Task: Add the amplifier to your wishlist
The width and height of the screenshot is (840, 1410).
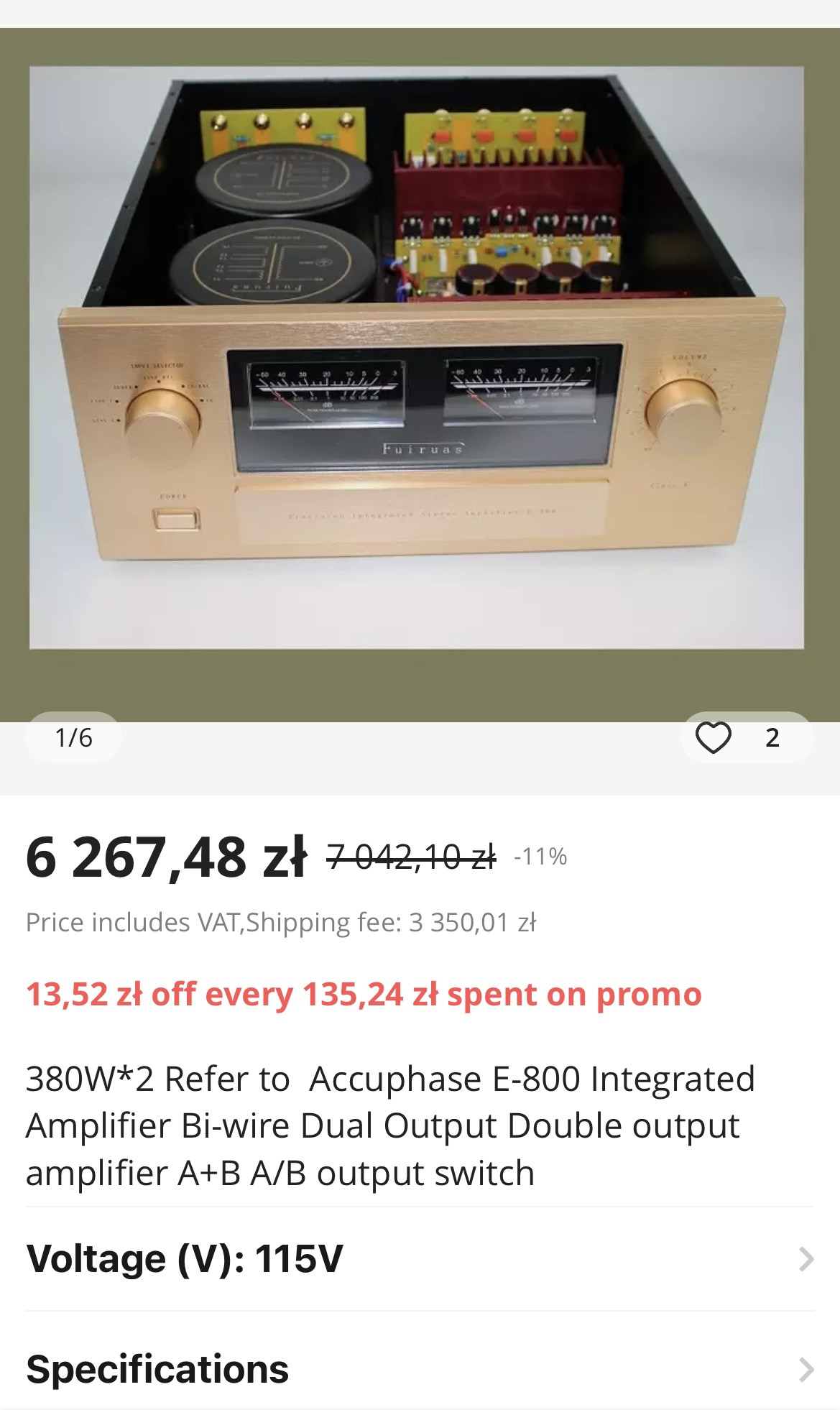Action: tap(714, 737)
